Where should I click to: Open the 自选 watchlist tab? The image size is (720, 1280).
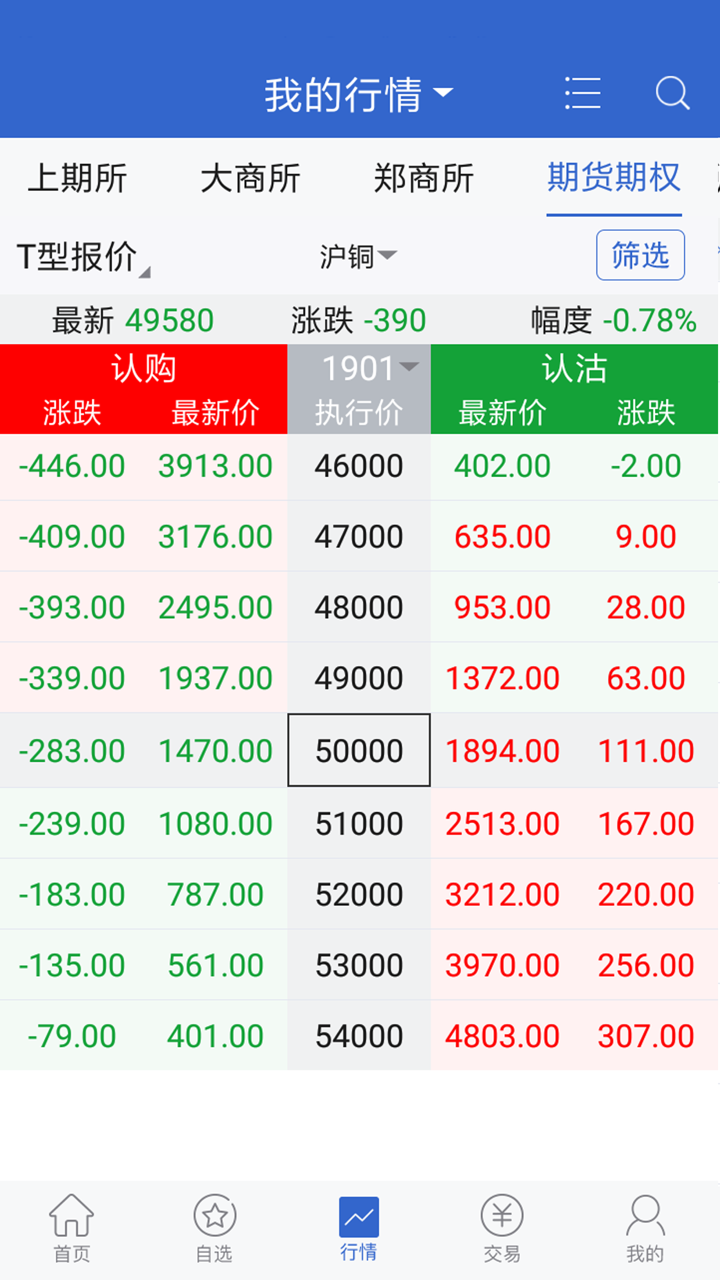pyautogui.click(x=214, y=1229)
